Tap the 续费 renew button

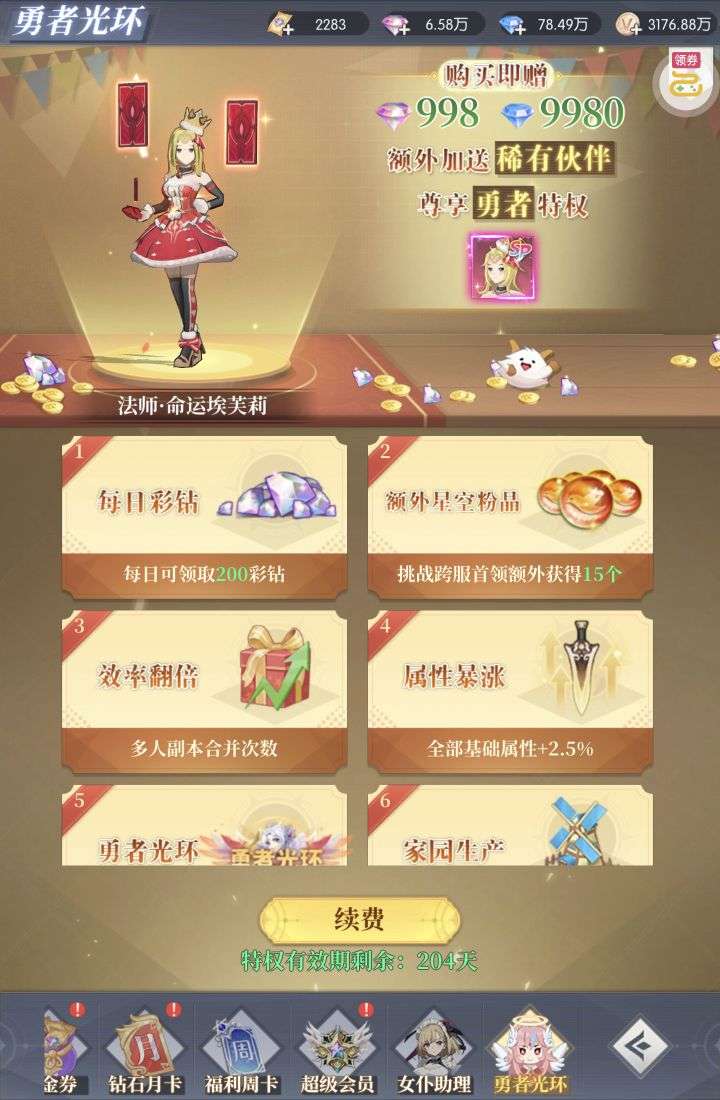click(x=360, y=918)
